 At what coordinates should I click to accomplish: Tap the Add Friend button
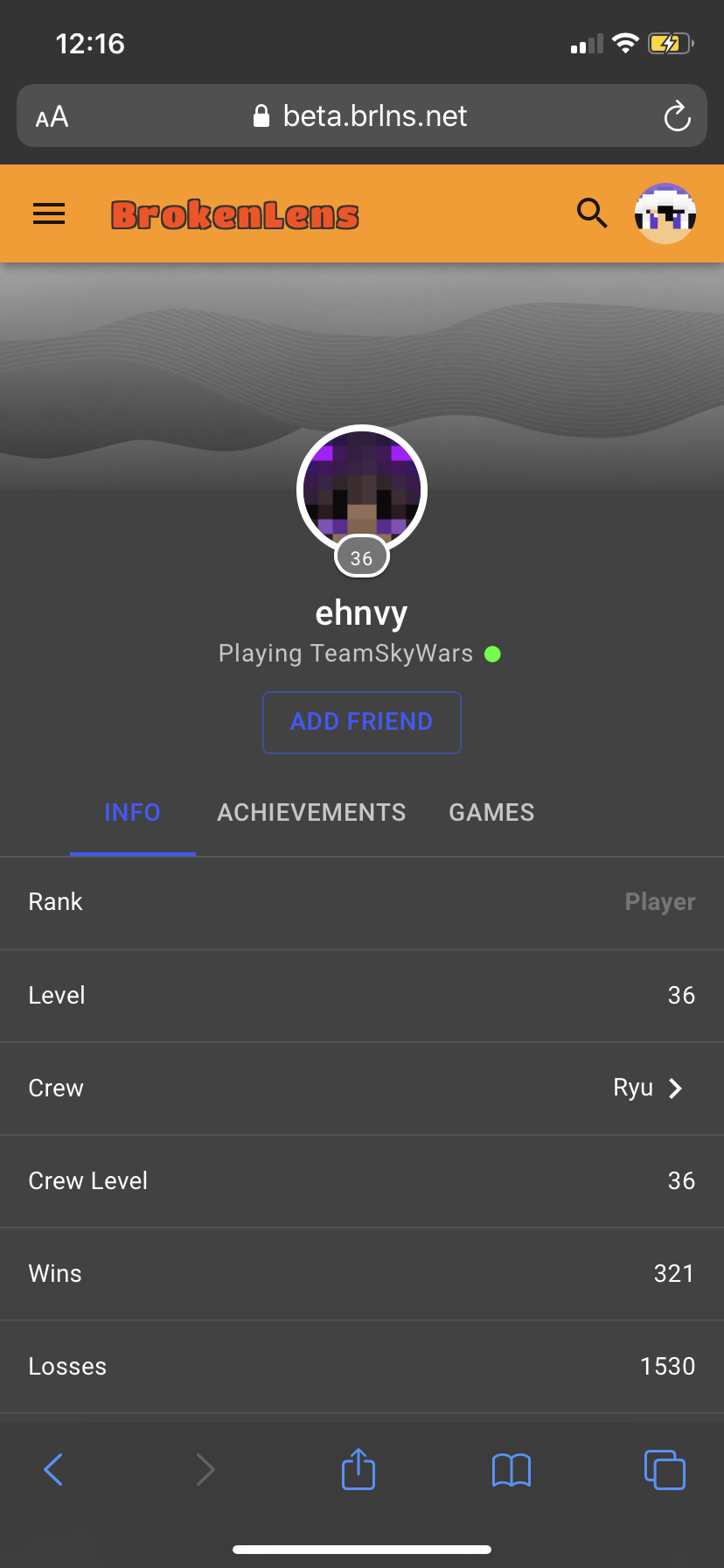coord(362,722)
